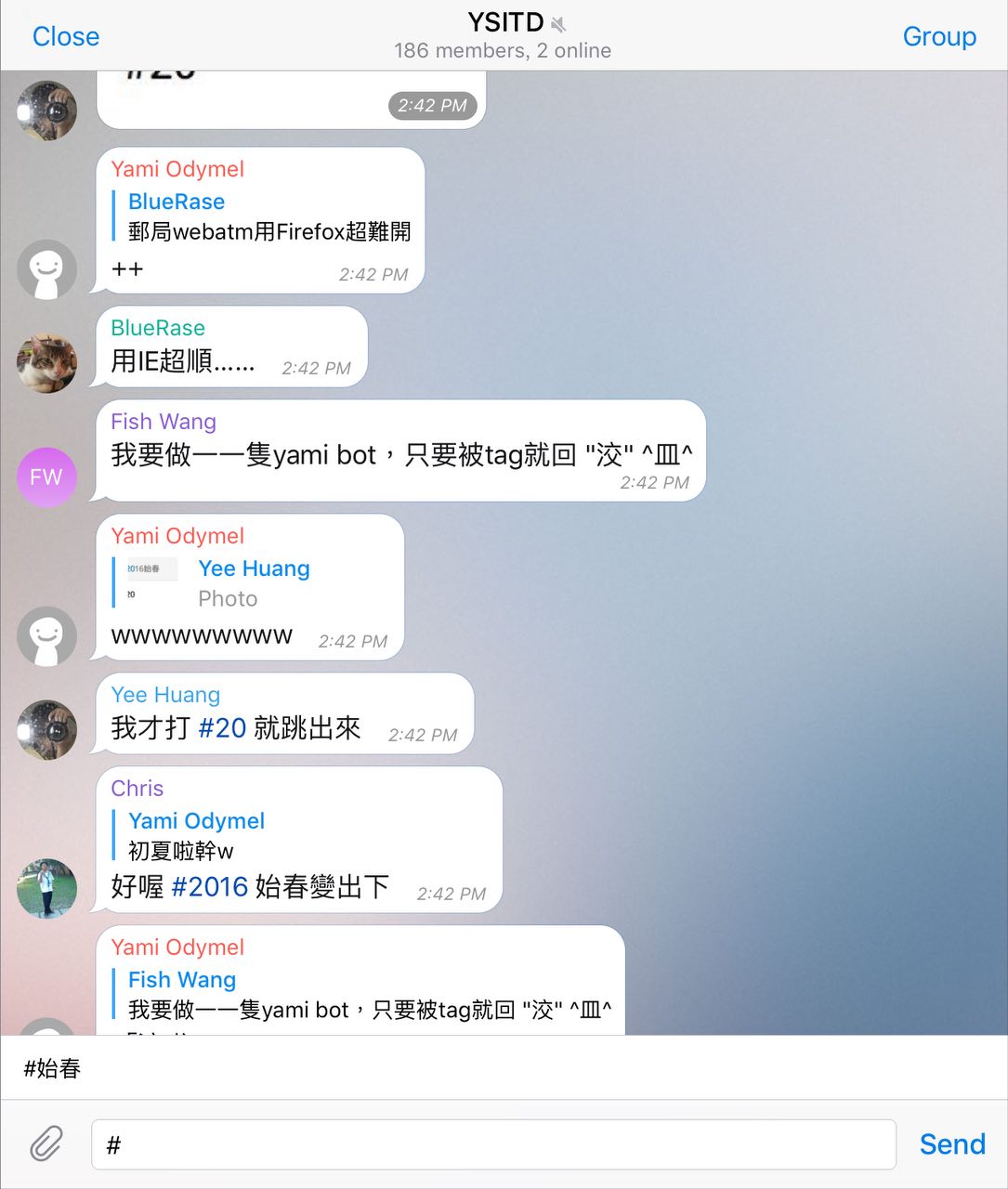Jump to quoted Yami Odymel reply in Chris's message

tap(196, 835)
